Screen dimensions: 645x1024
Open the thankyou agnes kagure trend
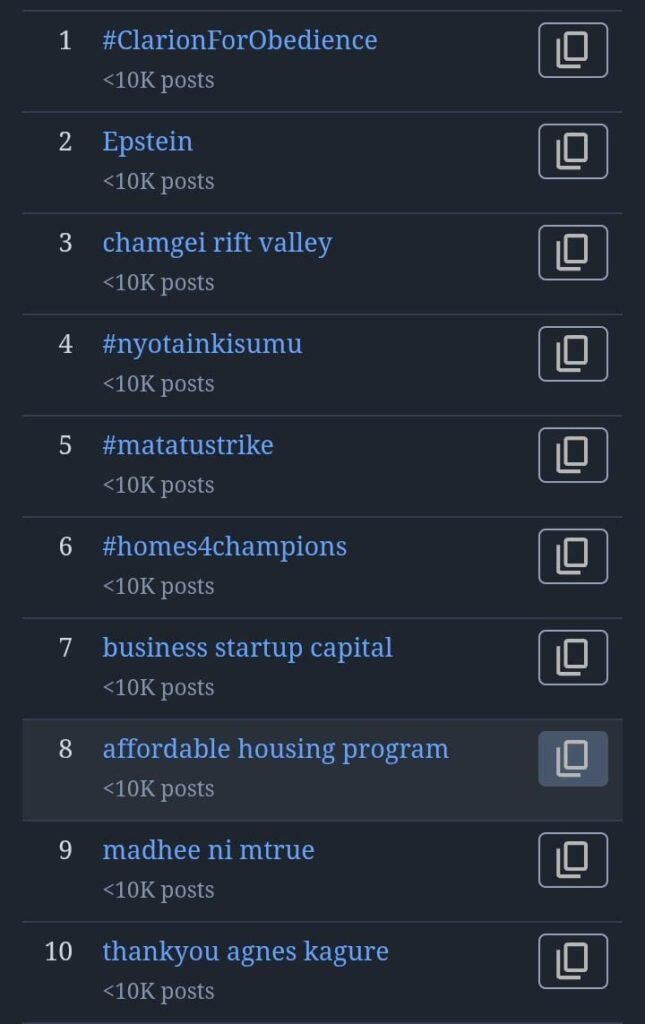[245, 951]
